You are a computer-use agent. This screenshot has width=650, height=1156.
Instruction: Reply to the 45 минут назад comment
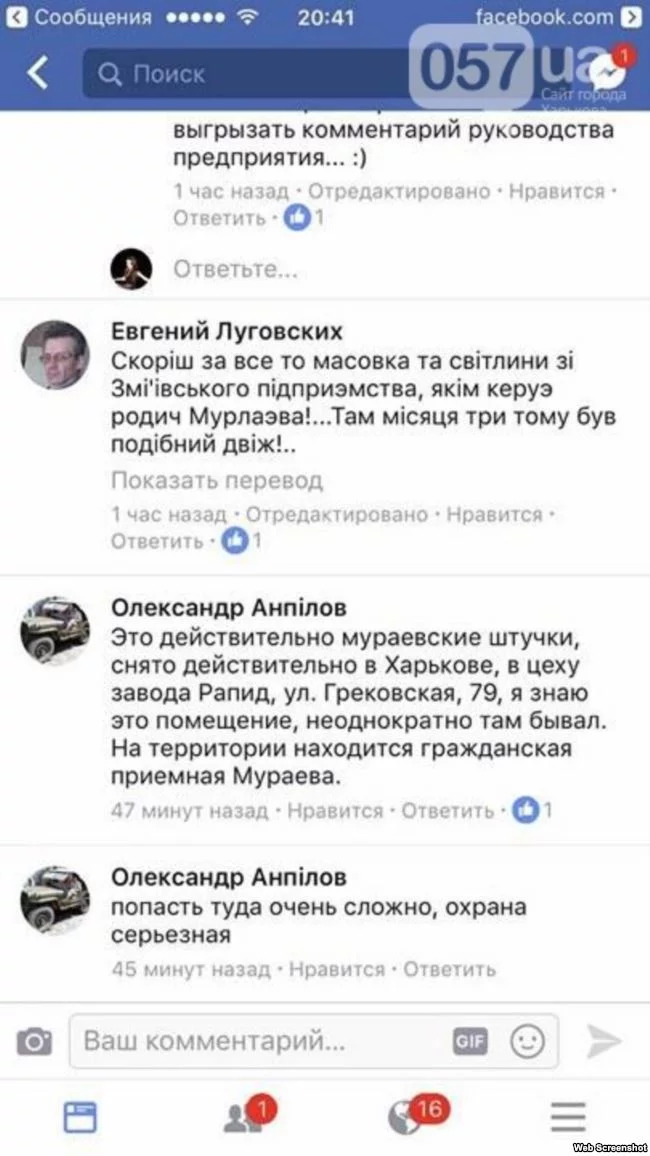(449, 968)
